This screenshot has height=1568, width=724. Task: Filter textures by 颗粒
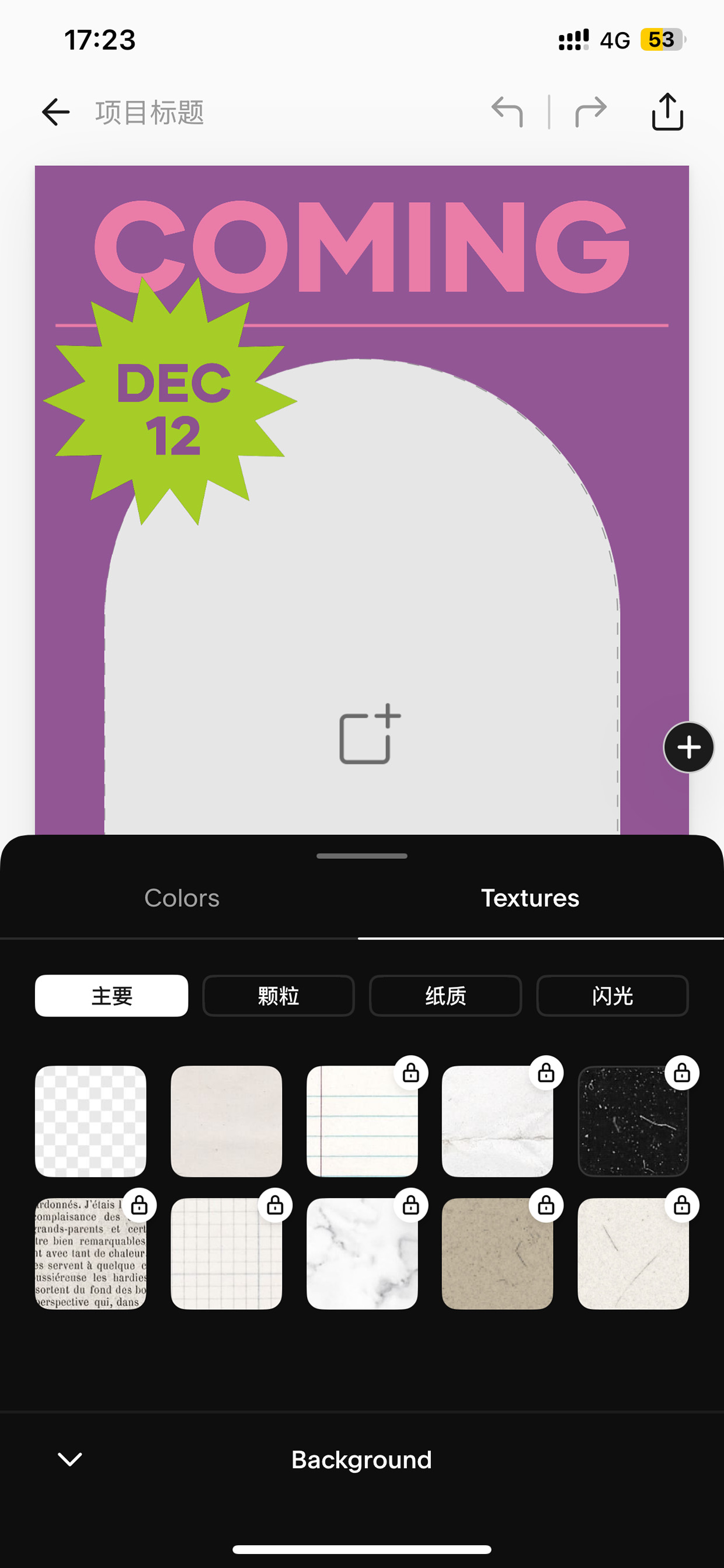(x=279, y=996)
